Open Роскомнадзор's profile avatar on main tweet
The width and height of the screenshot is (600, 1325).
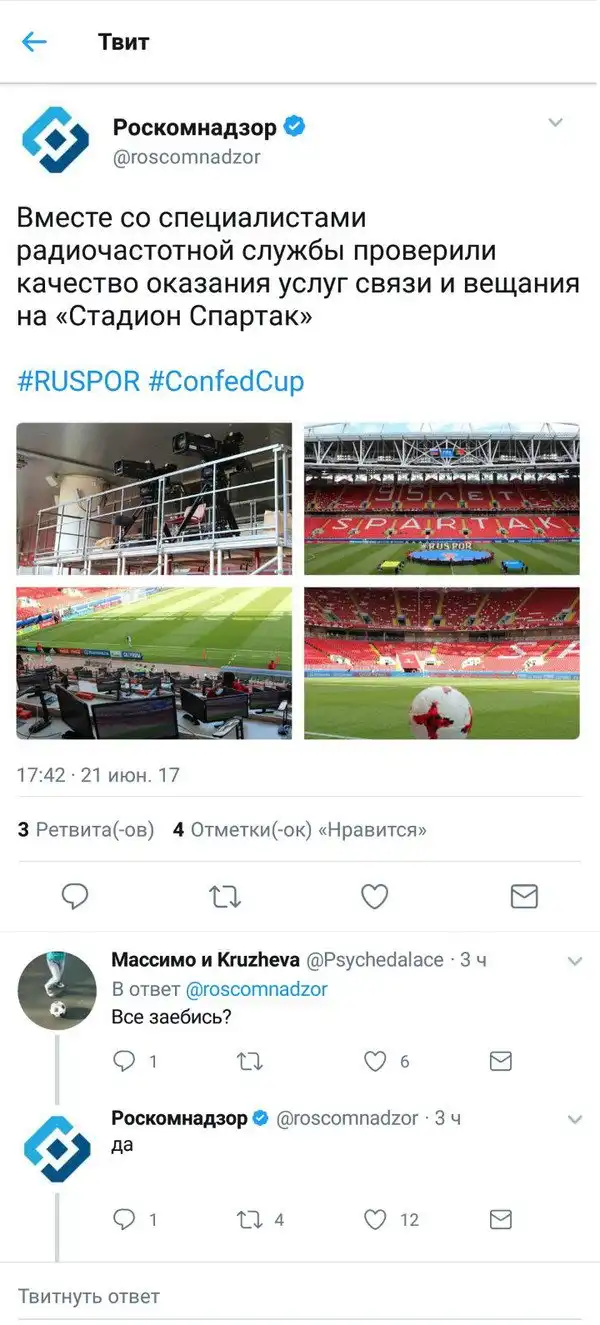55,140
